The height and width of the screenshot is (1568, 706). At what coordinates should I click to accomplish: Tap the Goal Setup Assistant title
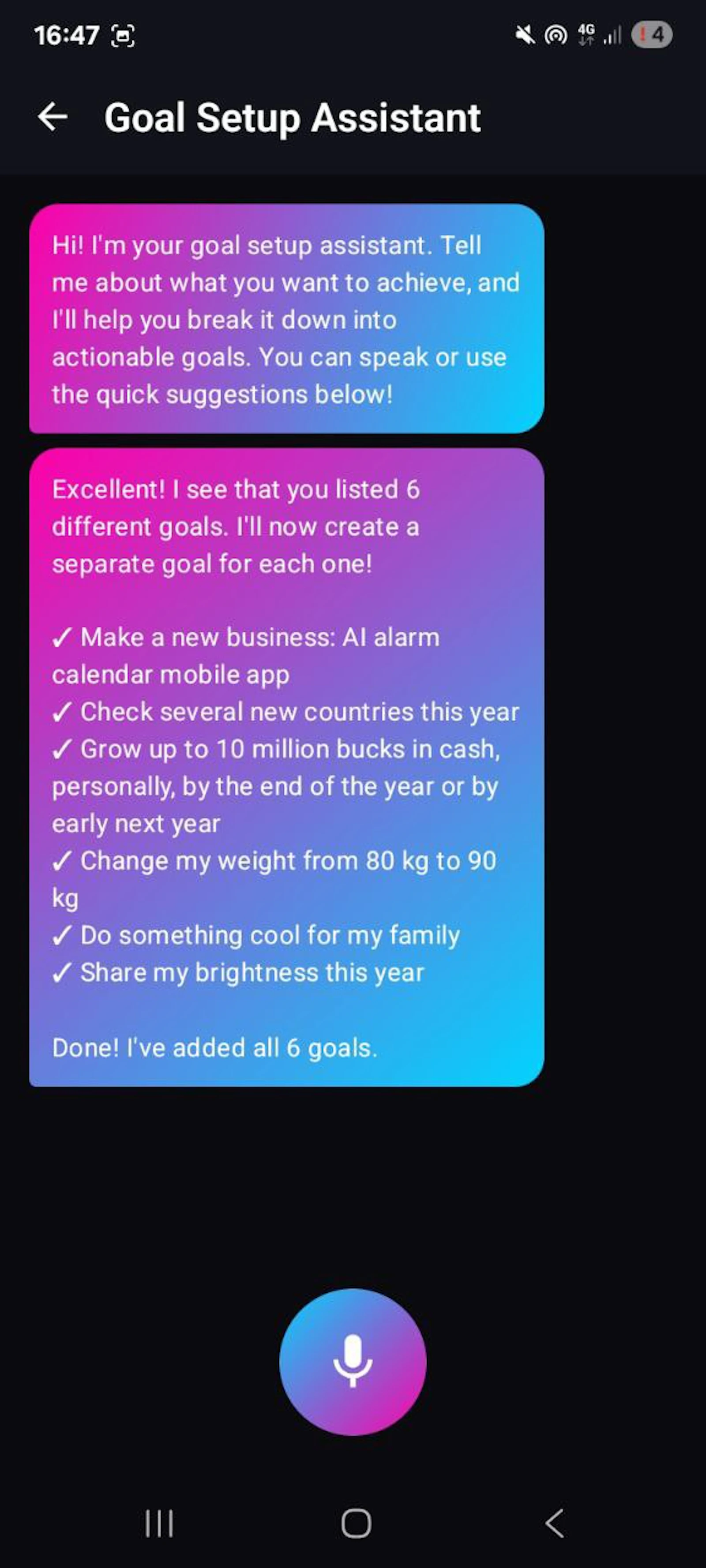293,117
